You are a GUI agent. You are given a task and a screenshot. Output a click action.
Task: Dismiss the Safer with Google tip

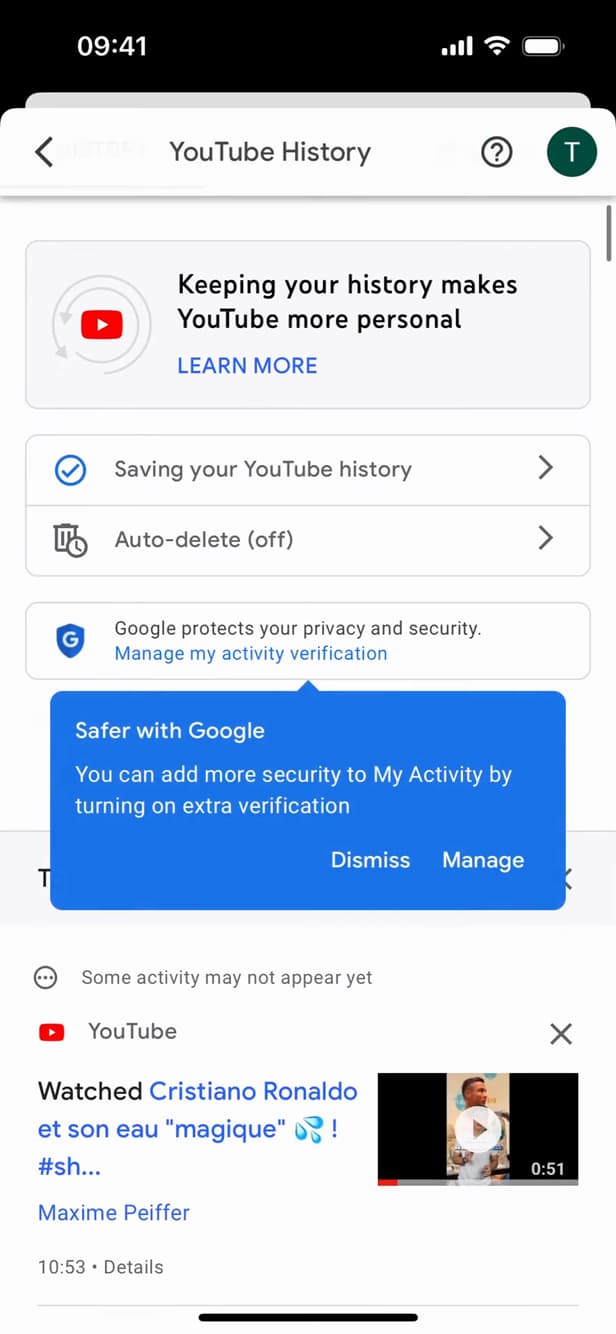tap(370, 860)
